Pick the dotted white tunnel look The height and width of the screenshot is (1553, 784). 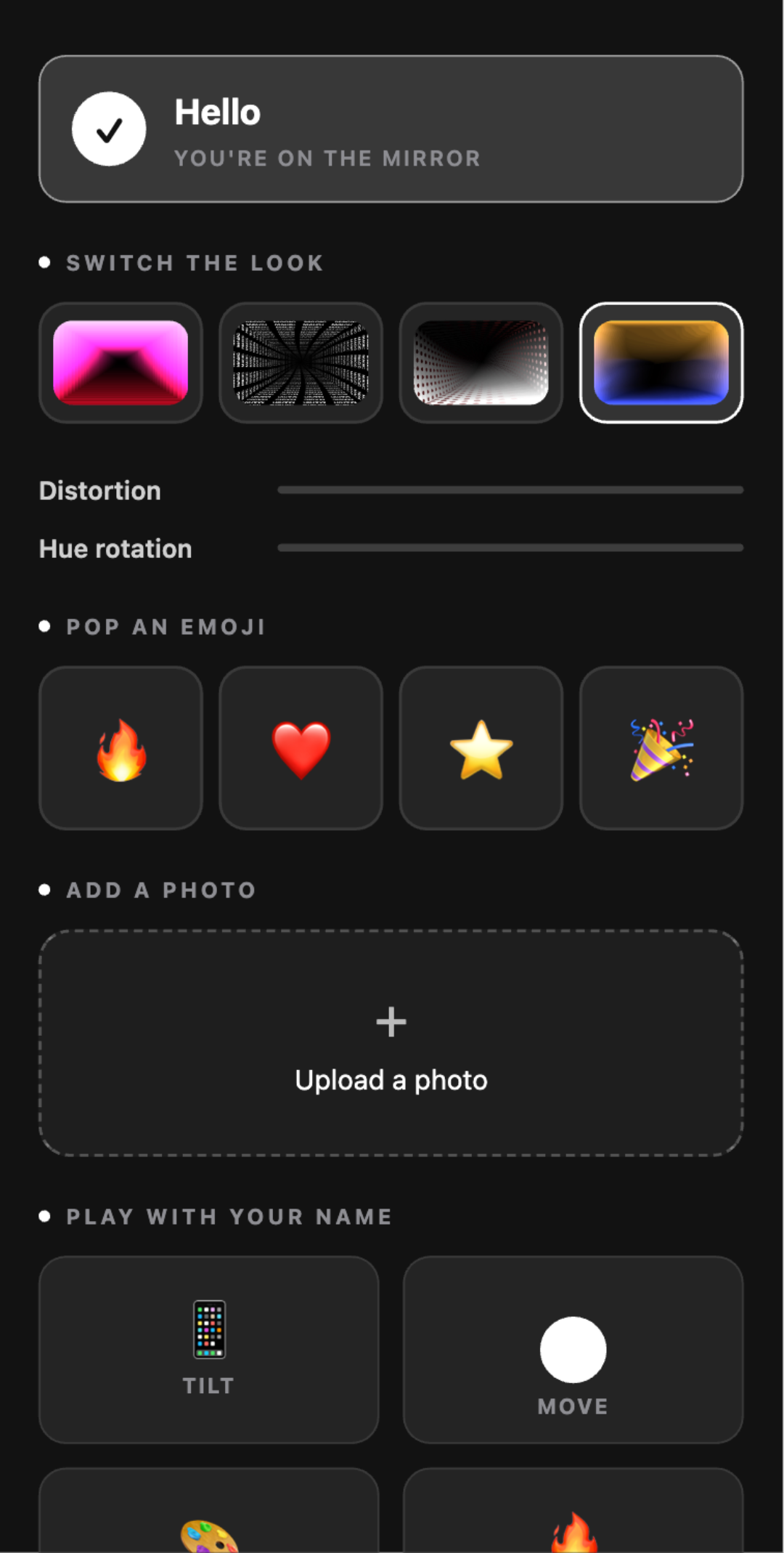tap(481, 362)
